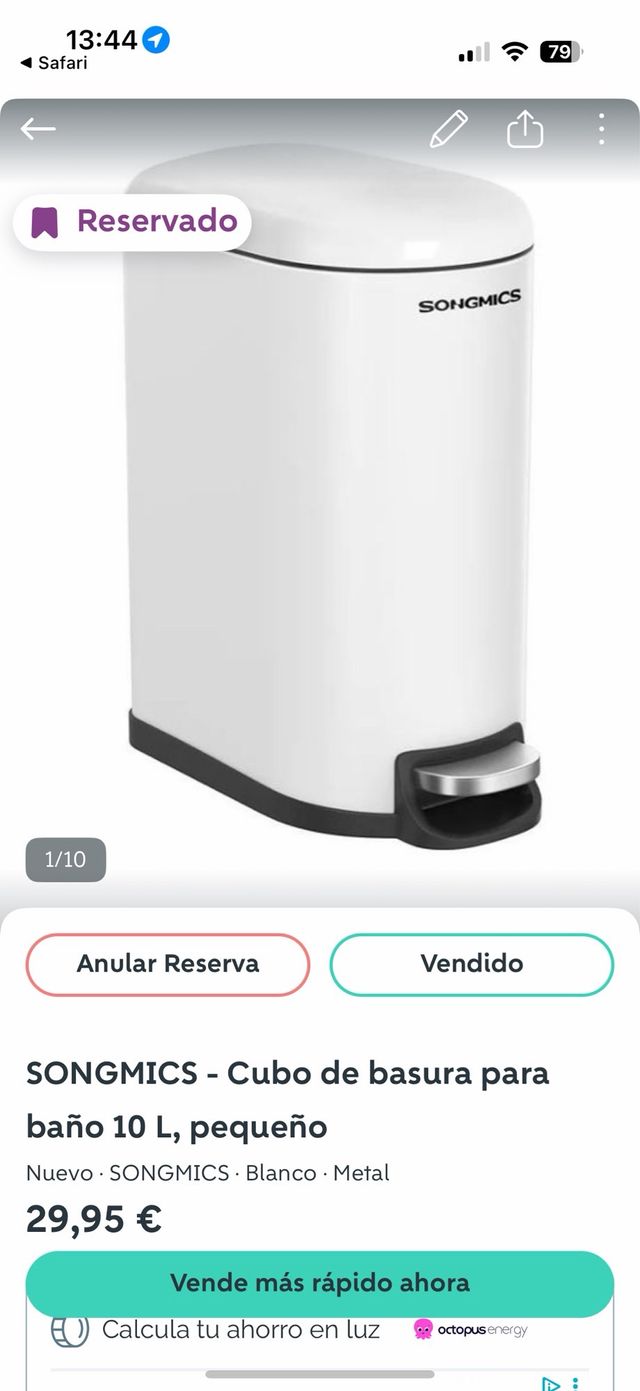Mark the item as Vendido
Viewport: 640px width, 1391px height.
pos(471,964)
